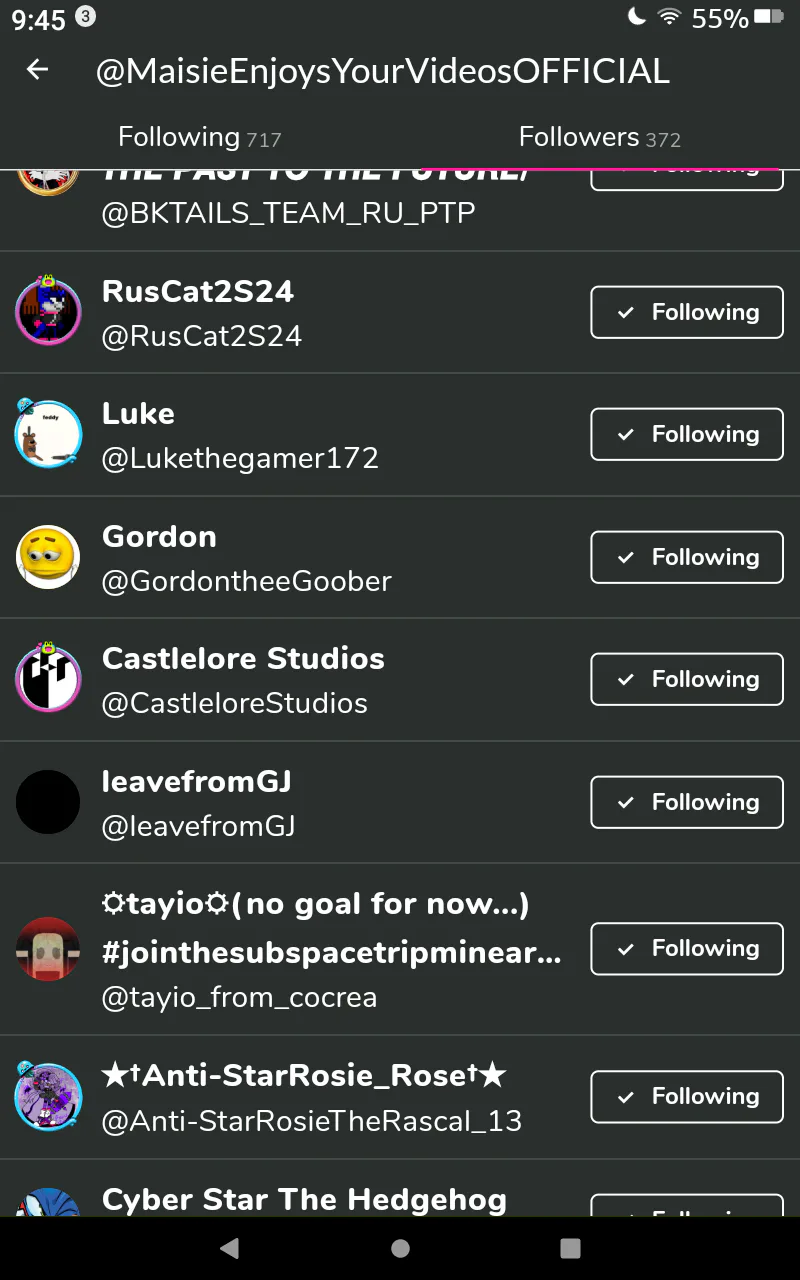Open Cyber Star The Hedgehog's profile

(x=400, y=1189)
